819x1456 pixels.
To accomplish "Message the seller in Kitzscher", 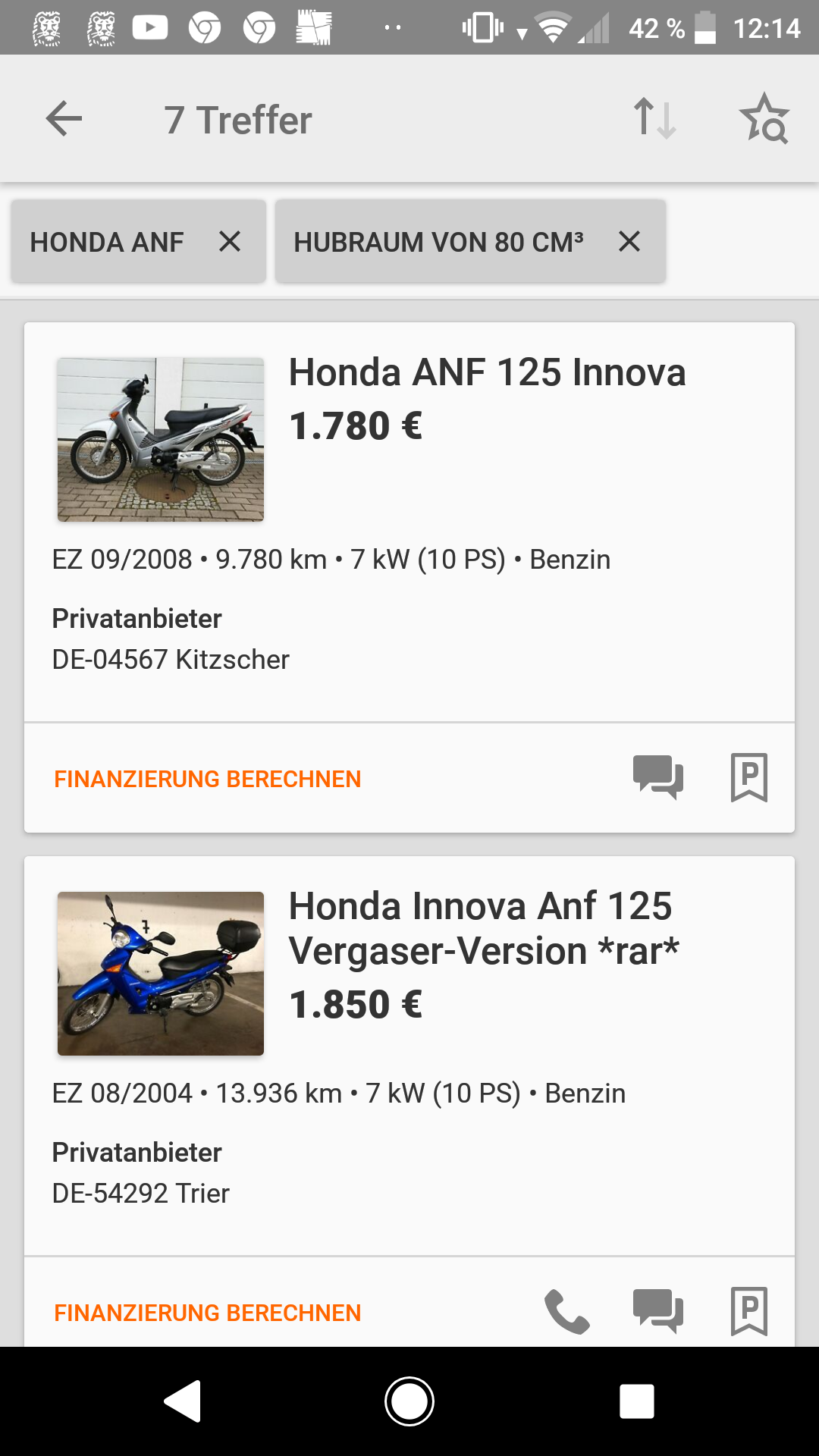I will (x=657, y=777).
